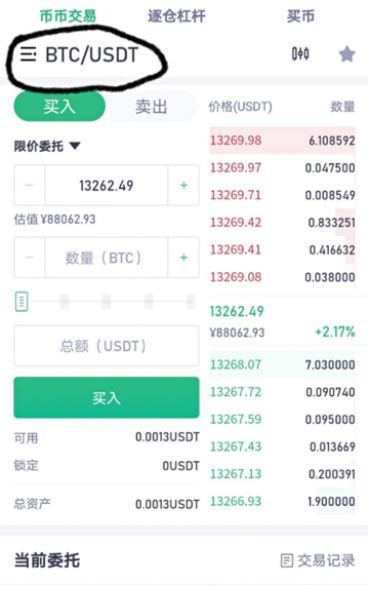Open 交易记录 trade history
This screenshot has height=589, width=368.
pyautogui.click(x=318, y=560)
